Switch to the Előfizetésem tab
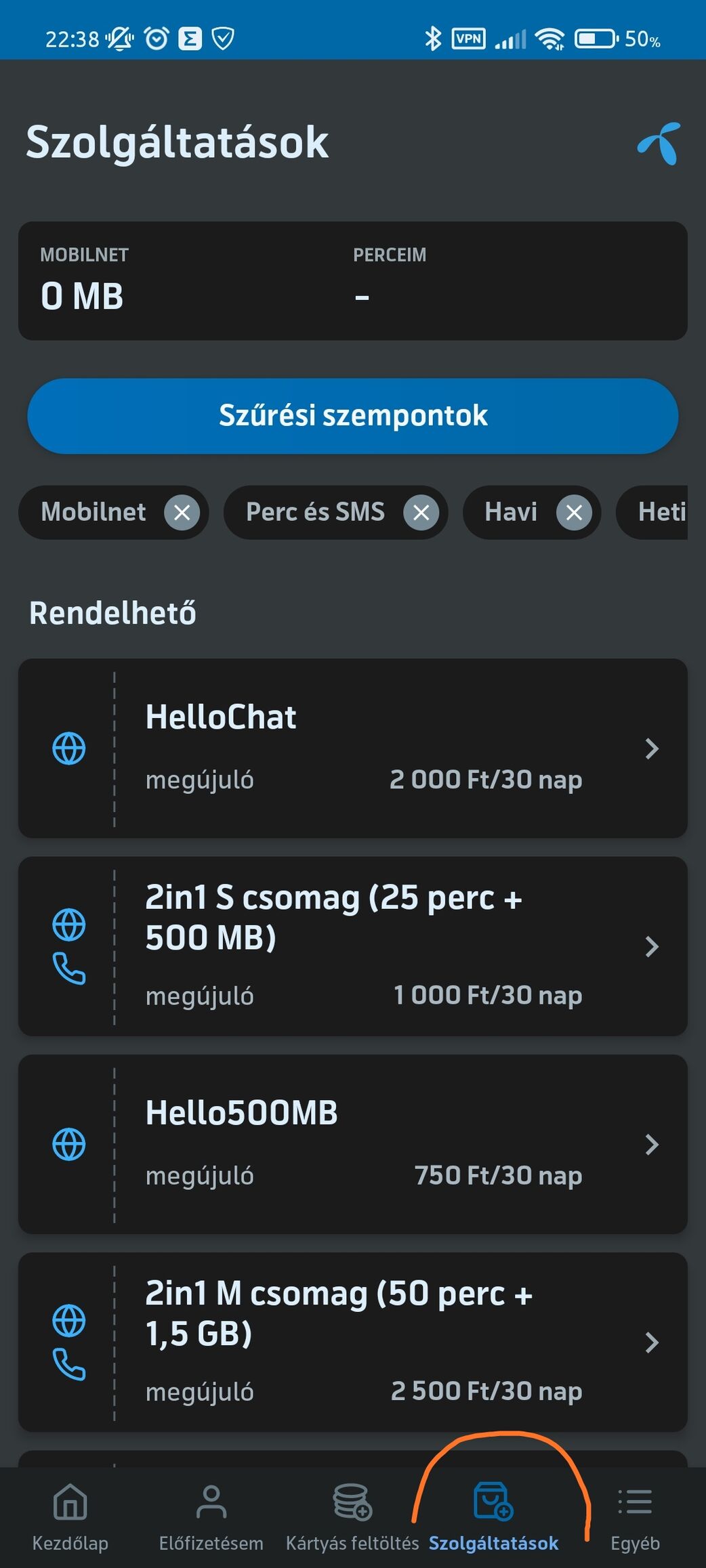Image resolution: width=706 pixels, height=1568 pixels. (211, 1517)
